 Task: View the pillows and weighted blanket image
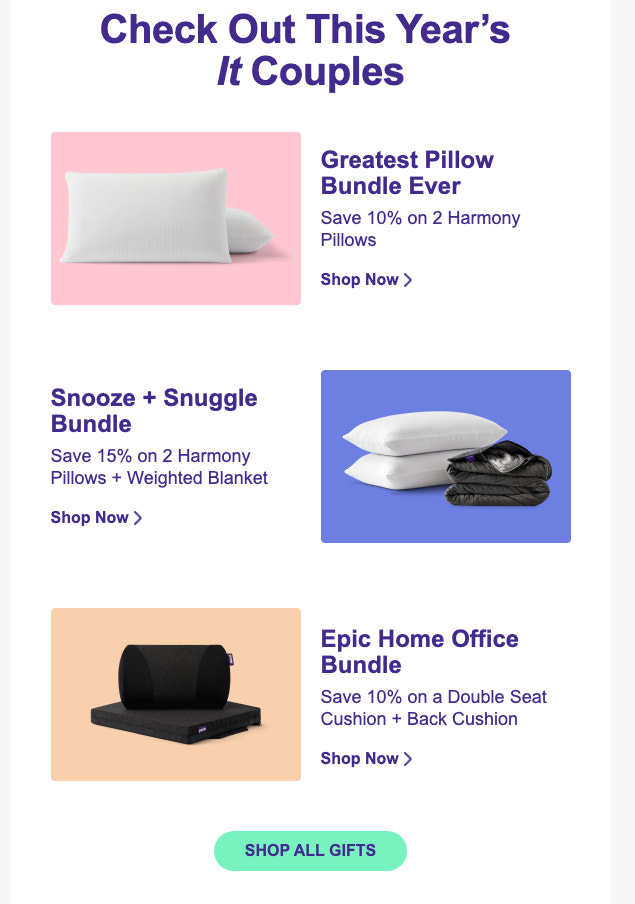tap(446, 457)
